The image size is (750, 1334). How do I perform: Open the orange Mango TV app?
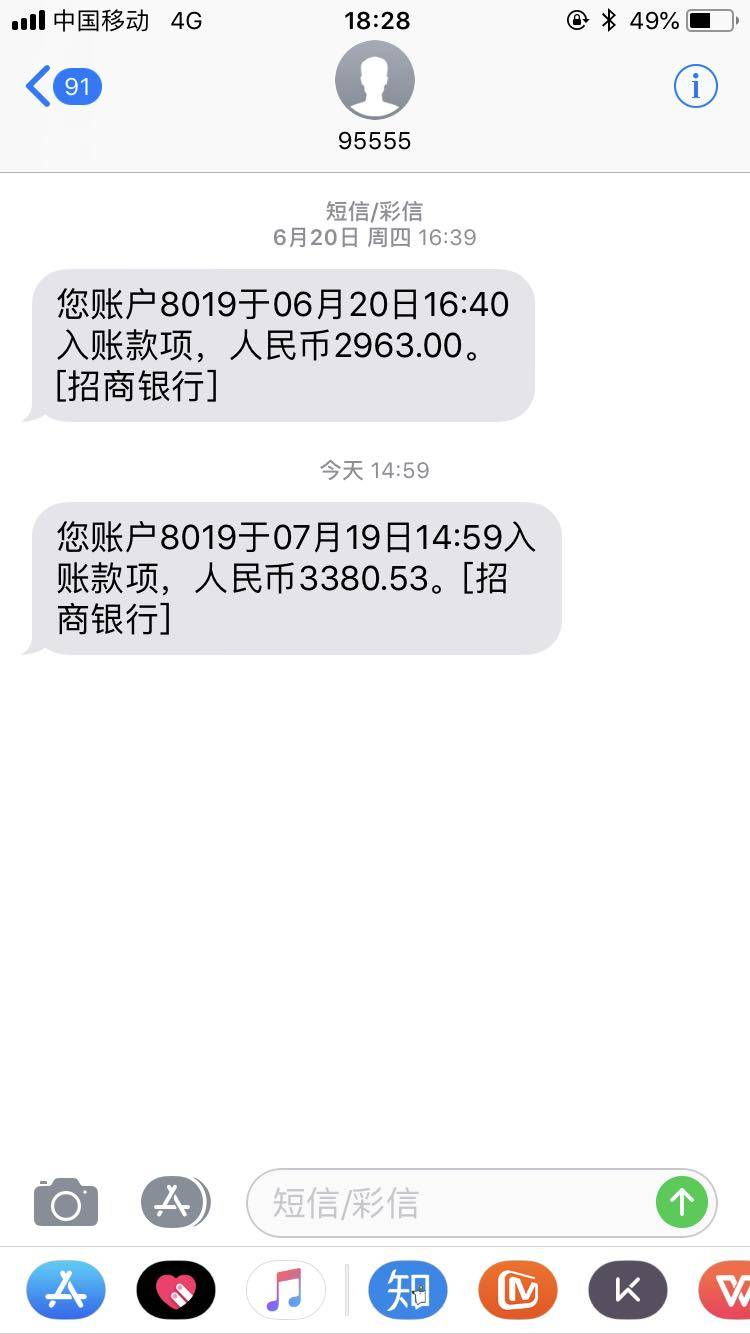point(517,1290)
